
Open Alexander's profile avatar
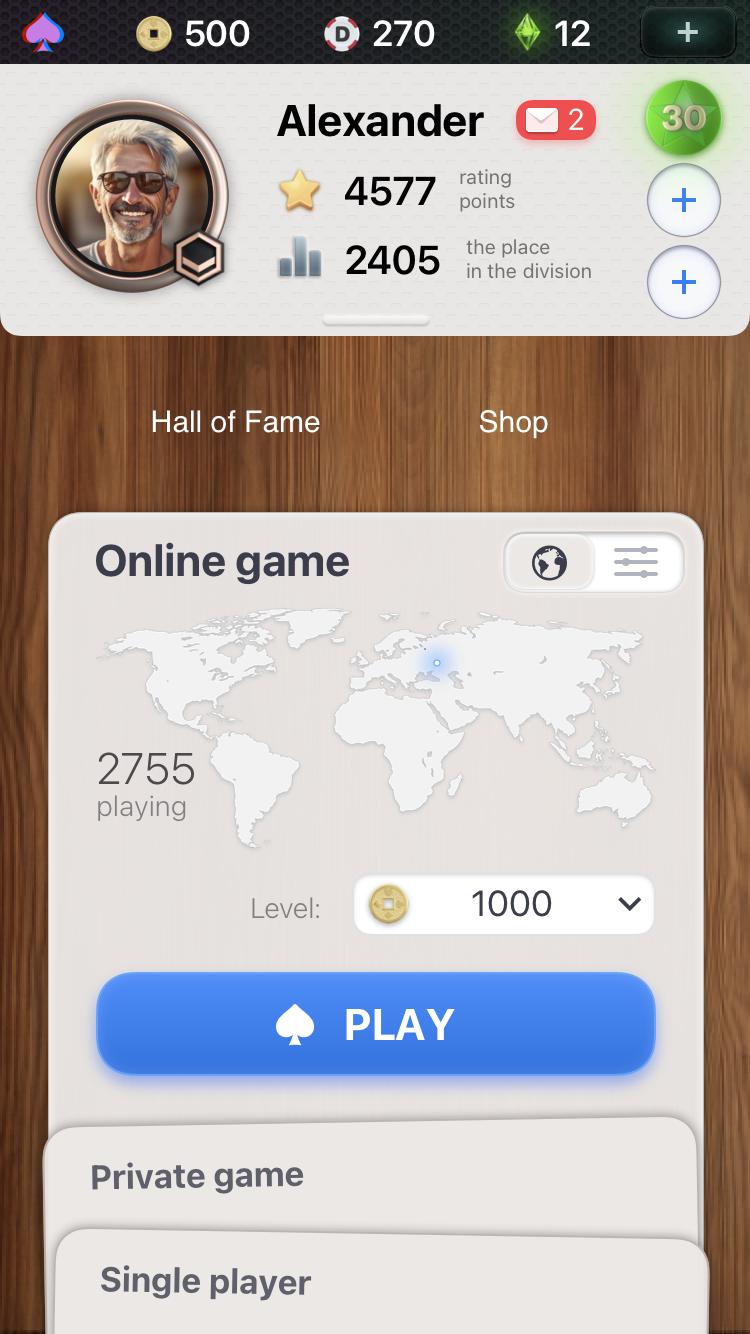click(x=131, y=196)
